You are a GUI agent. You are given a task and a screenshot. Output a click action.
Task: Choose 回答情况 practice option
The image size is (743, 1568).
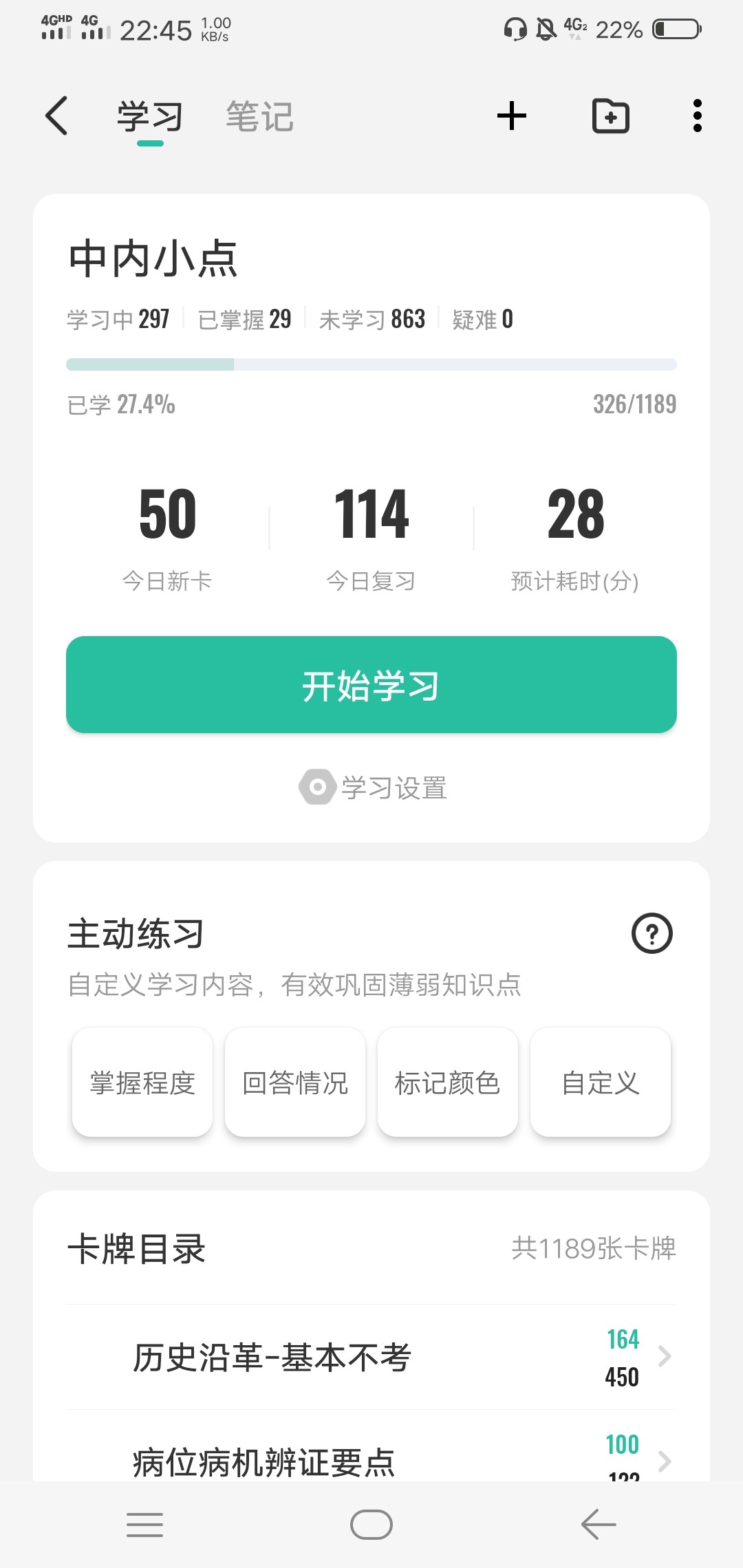[295, 1082]
